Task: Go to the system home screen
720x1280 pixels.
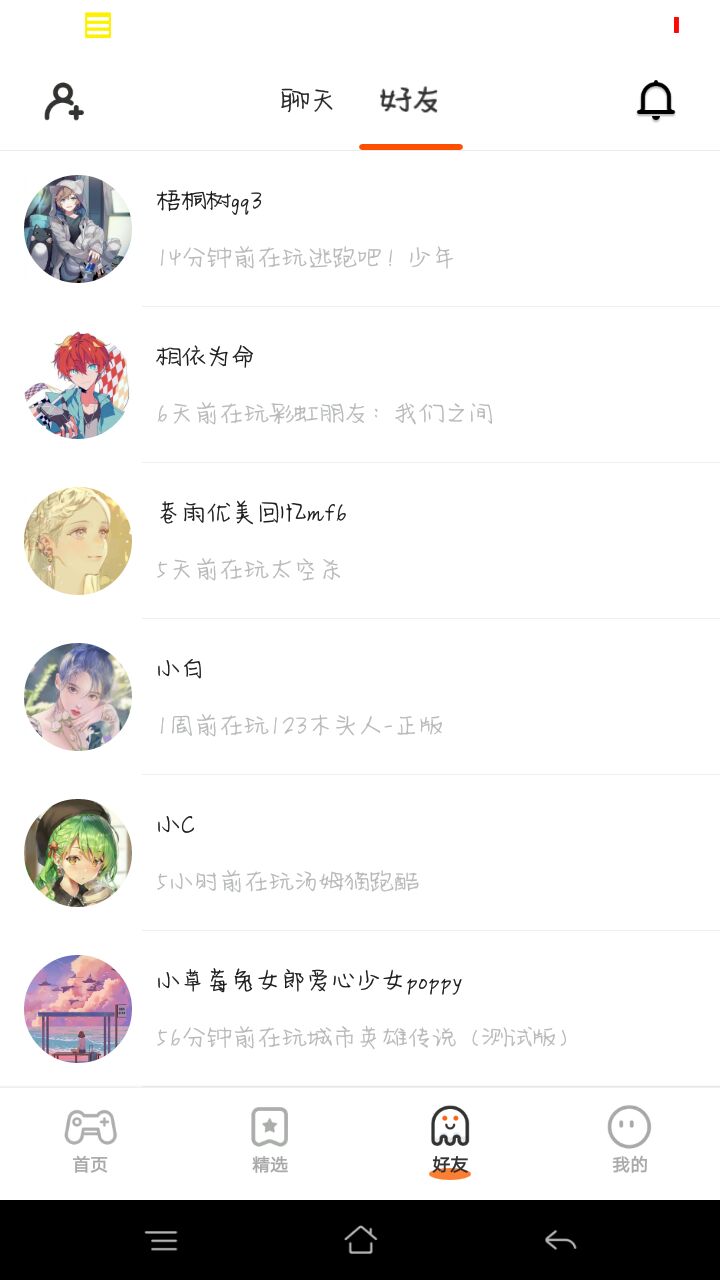Action: click(x=360, y=1241)
